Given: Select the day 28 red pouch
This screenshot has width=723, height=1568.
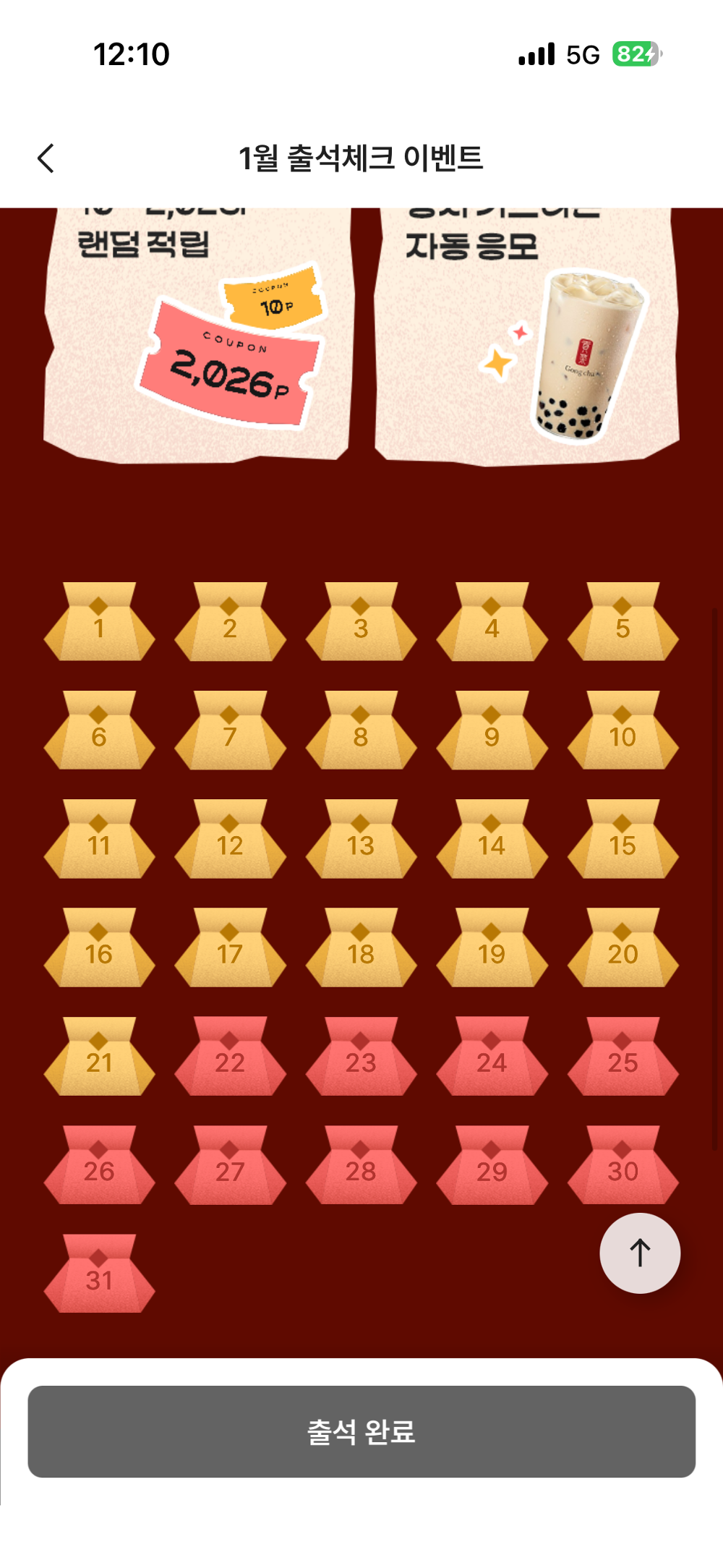Looking at the screenshot, I should coord(361,1165).
